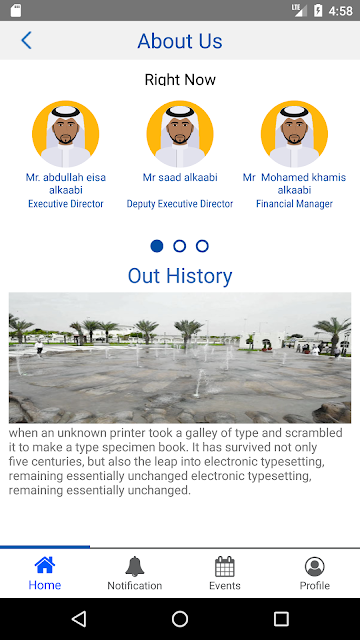The height and width of the screenshot is (640, 360).
Task: Tap Mr. abdullah eisa alkaabi's profile card
Action: 66,155
